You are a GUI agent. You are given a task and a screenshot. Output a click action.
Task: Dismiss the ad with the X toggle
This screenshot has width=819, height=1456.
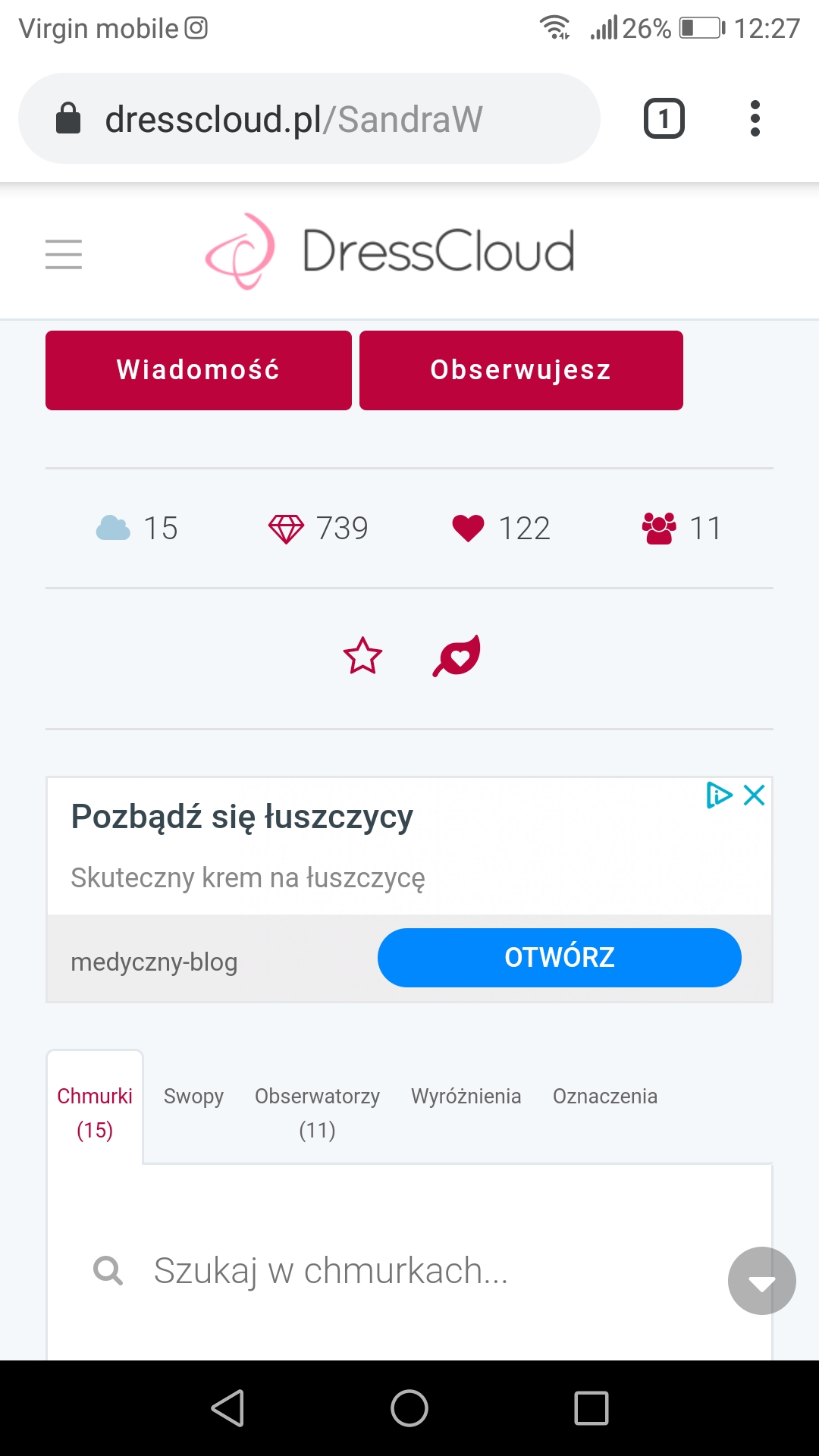(754, 795)
